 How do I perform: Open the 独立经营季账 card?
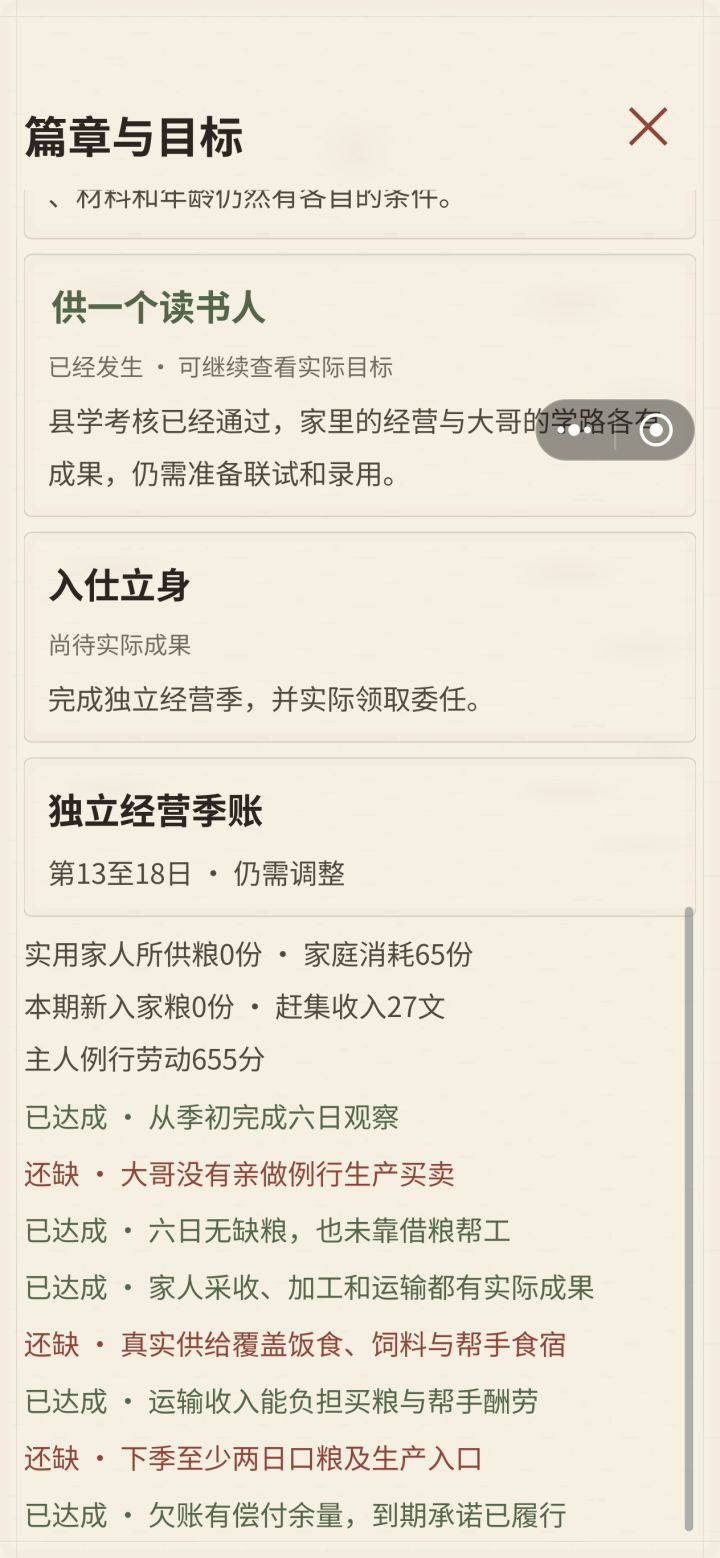point(360,837)
